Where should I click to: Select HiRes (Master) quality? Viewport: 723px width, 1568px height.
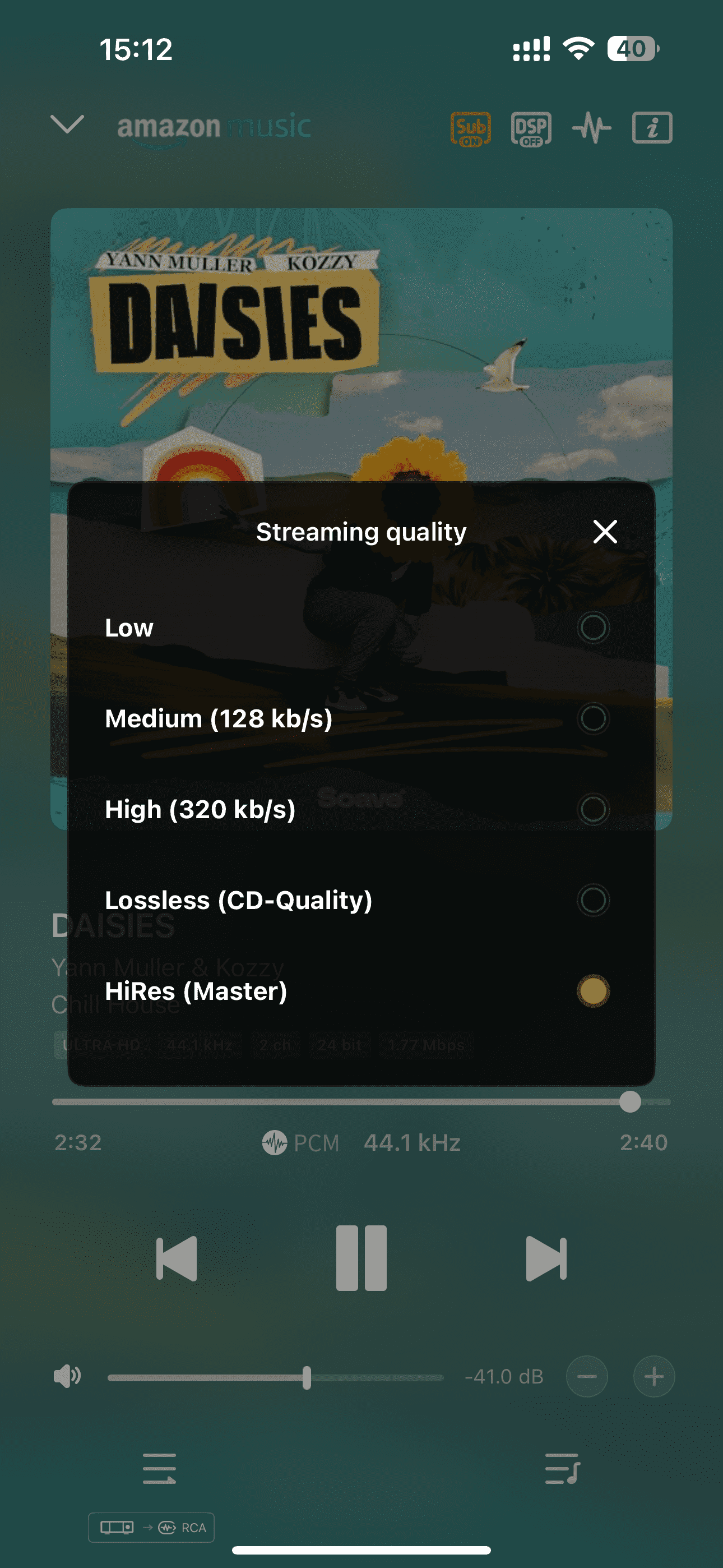(x=593, y=990)
